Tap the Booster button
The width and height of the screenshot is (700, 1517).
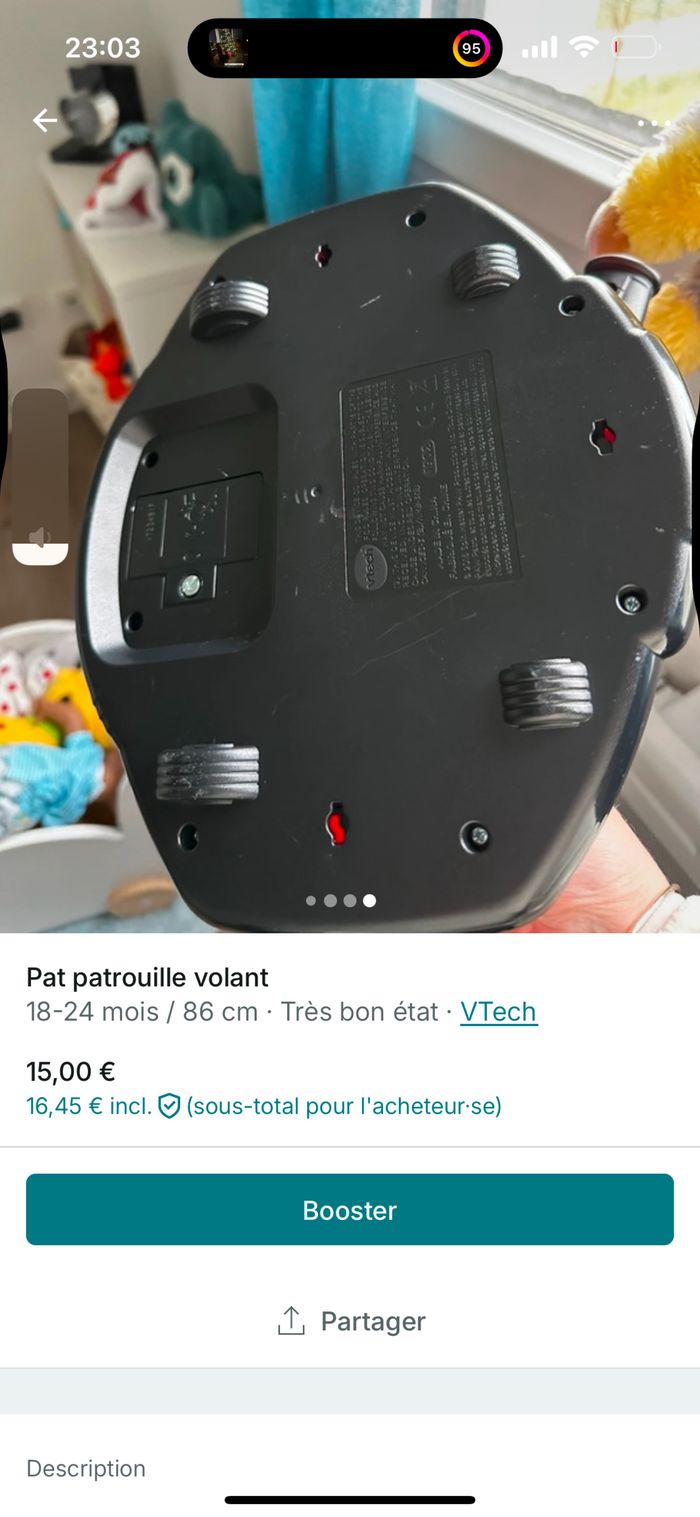point(350,1210)
